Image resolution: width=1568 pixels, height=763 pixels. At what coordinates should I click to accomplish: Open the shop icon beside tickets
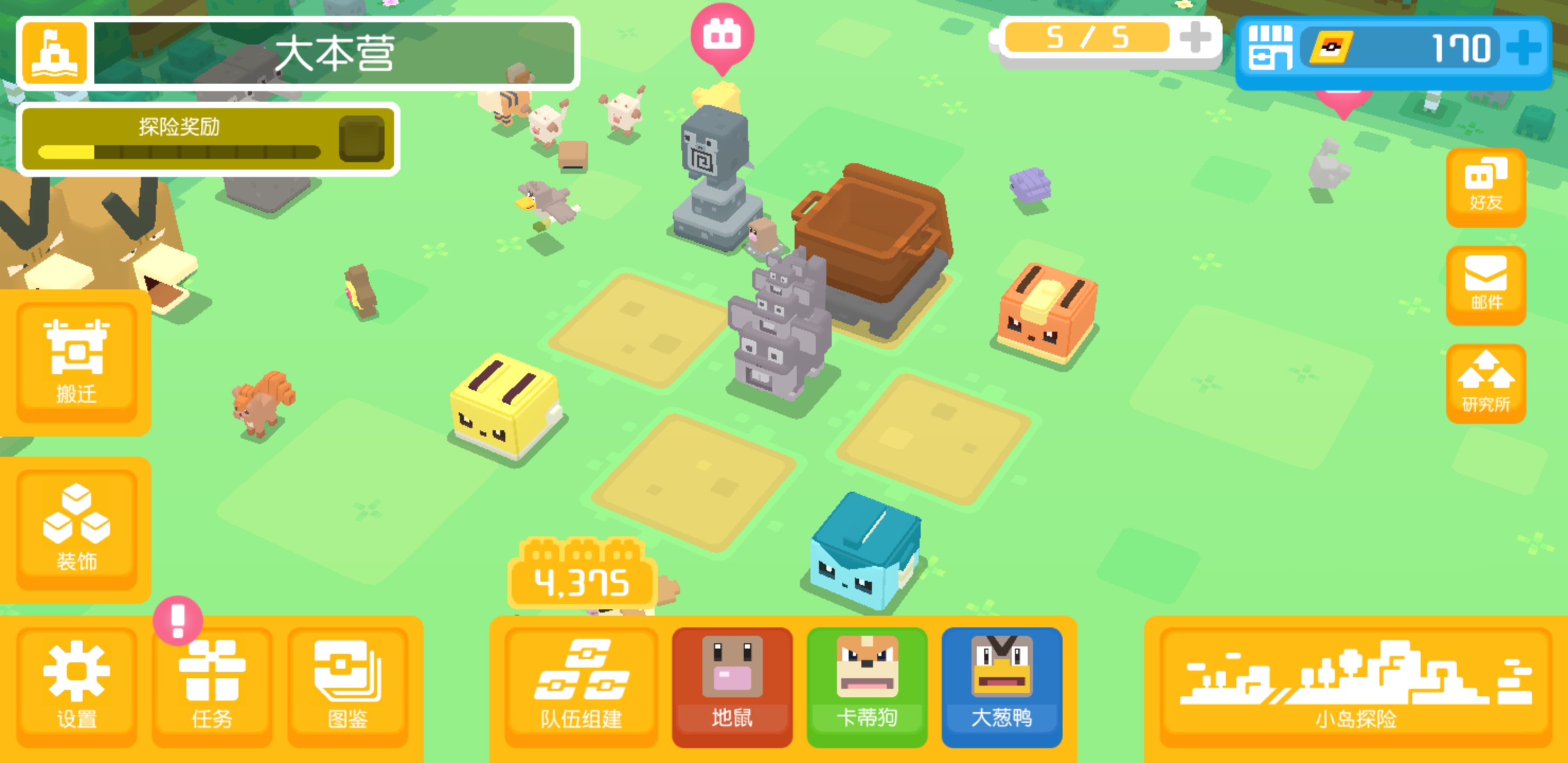point(1270,49)
